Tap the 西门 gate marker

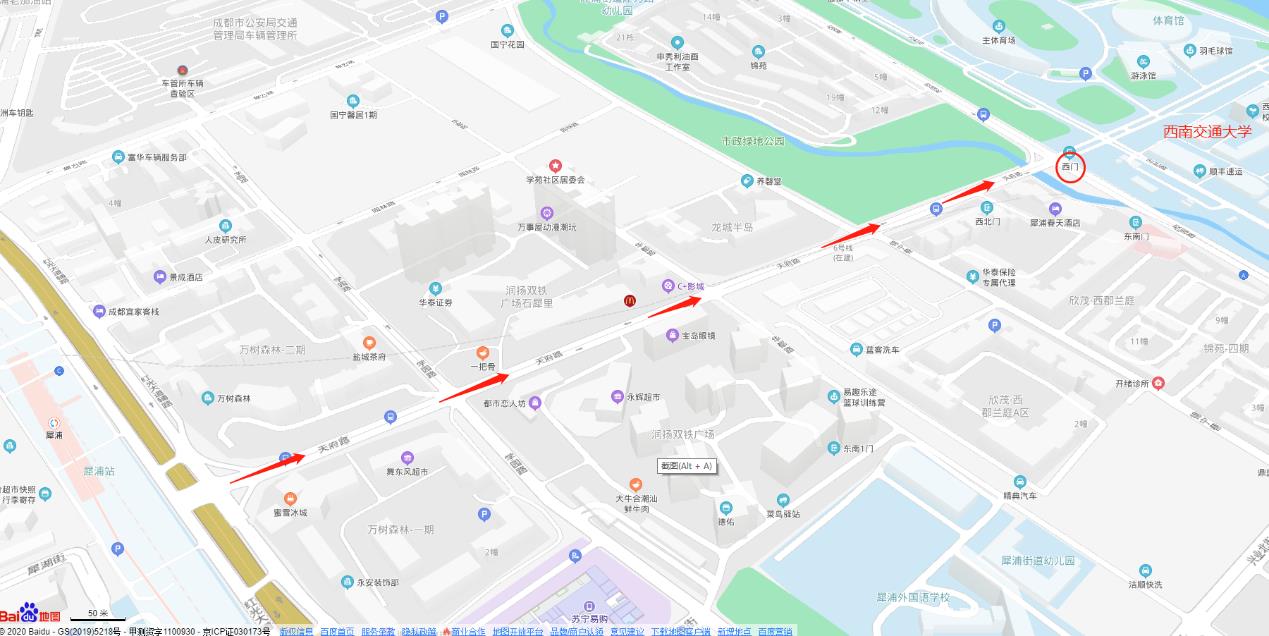tap(1070, 153)
